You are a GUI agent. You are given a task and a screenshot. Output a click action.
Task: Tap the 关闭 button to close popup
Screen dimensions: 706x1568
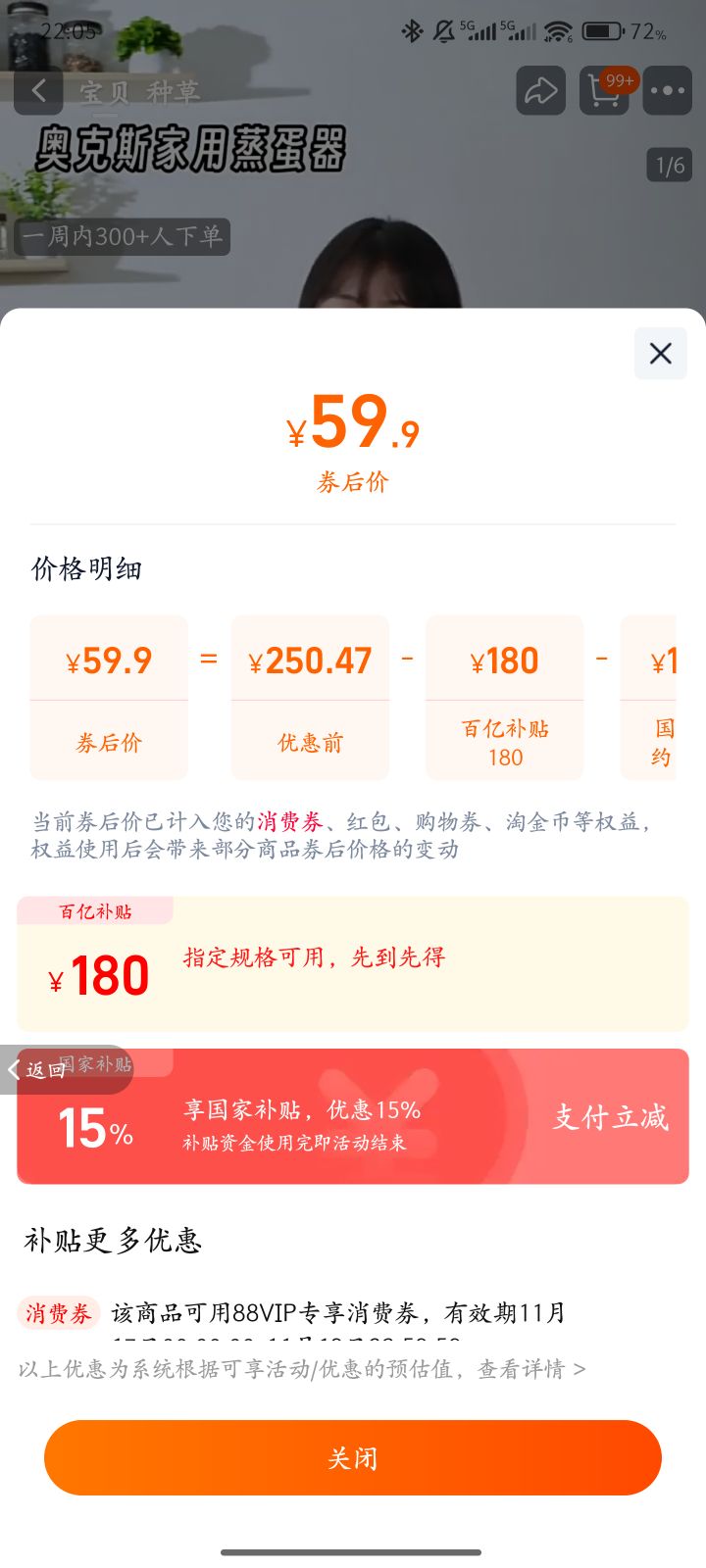353,1457
